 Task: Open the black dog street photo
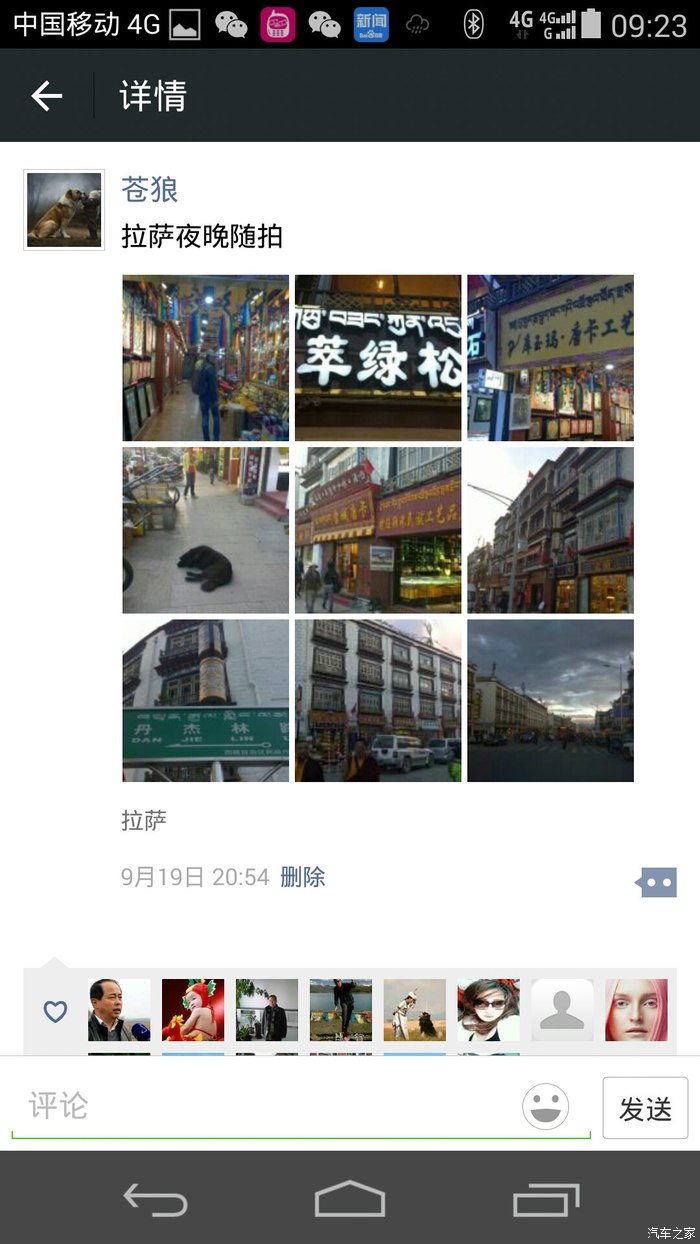(x=205, y=530)
